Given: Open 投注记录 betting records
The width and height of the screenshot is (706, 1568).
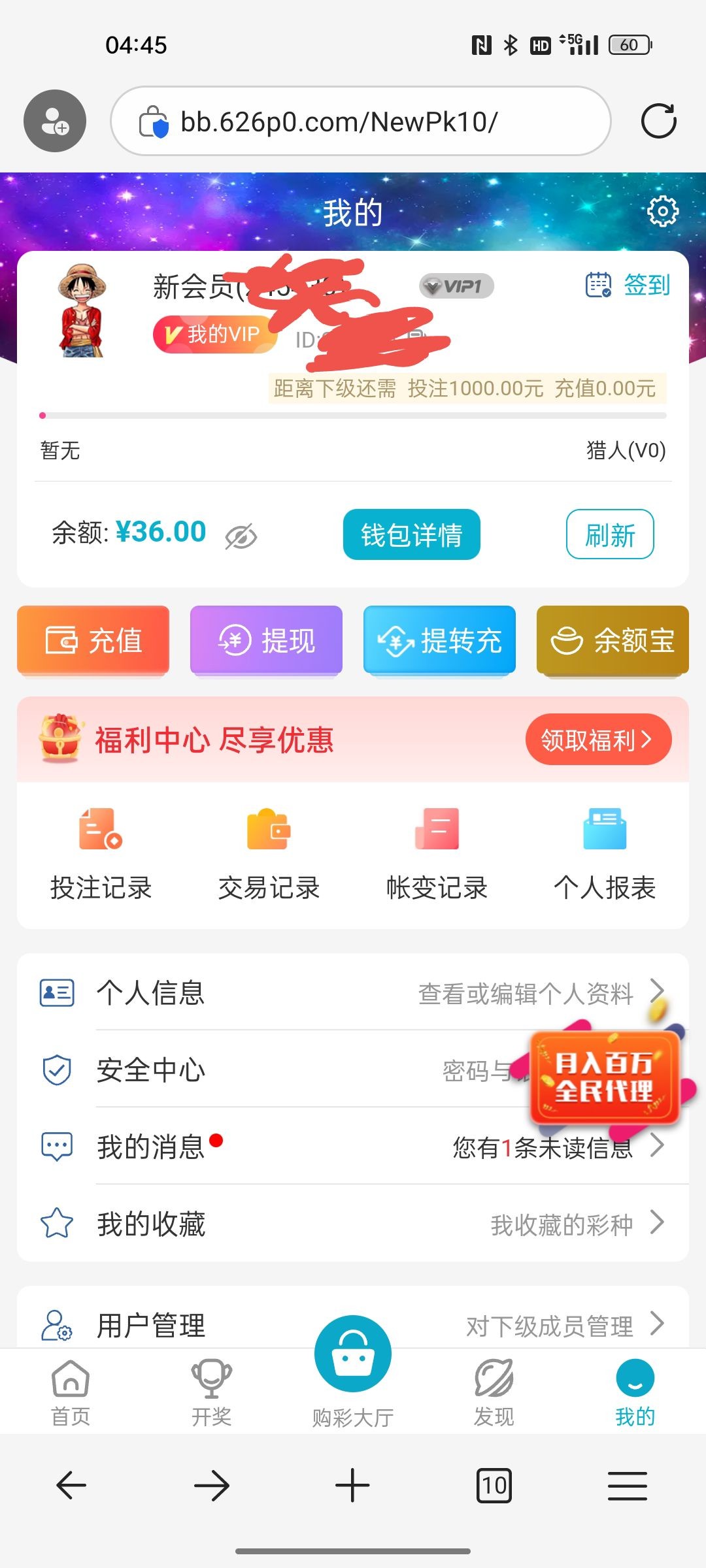Looking at the screenshot, I should pos(101,853).
